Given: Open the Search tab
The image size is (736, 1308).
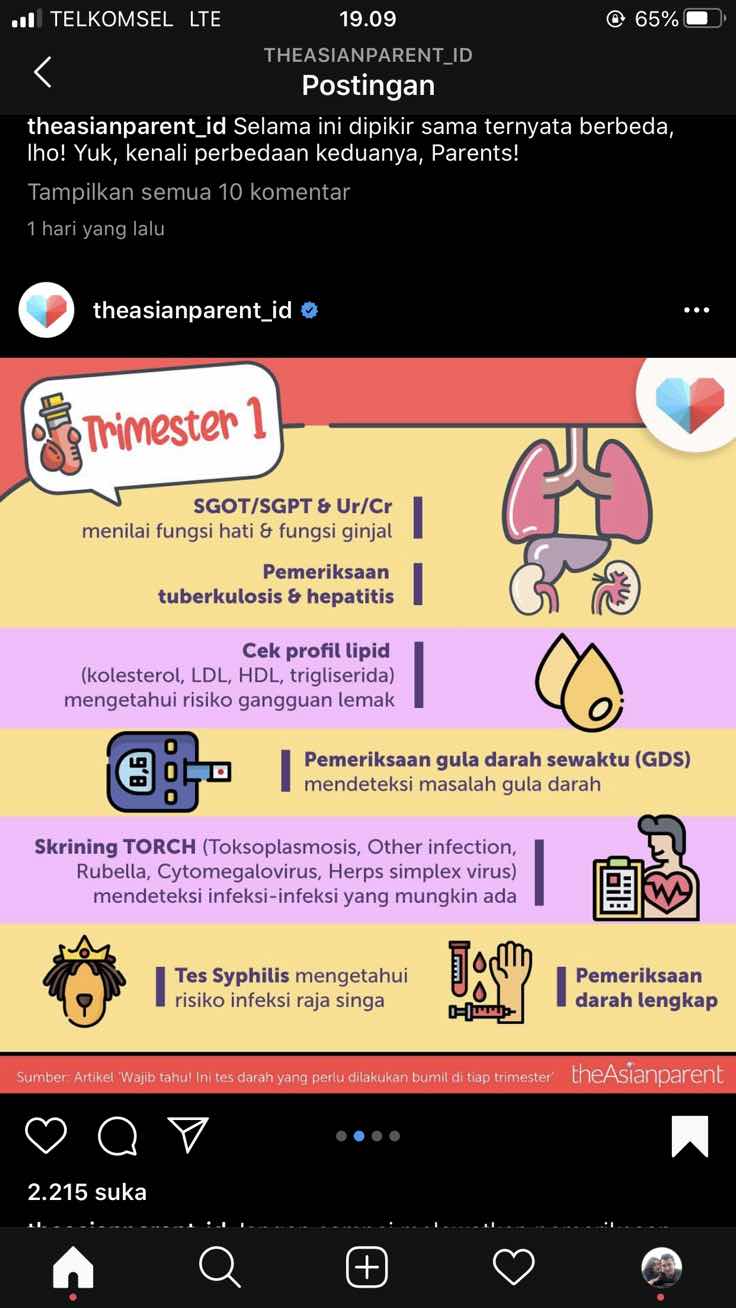Looking at the screenshot, I should tap(220, 1268).
